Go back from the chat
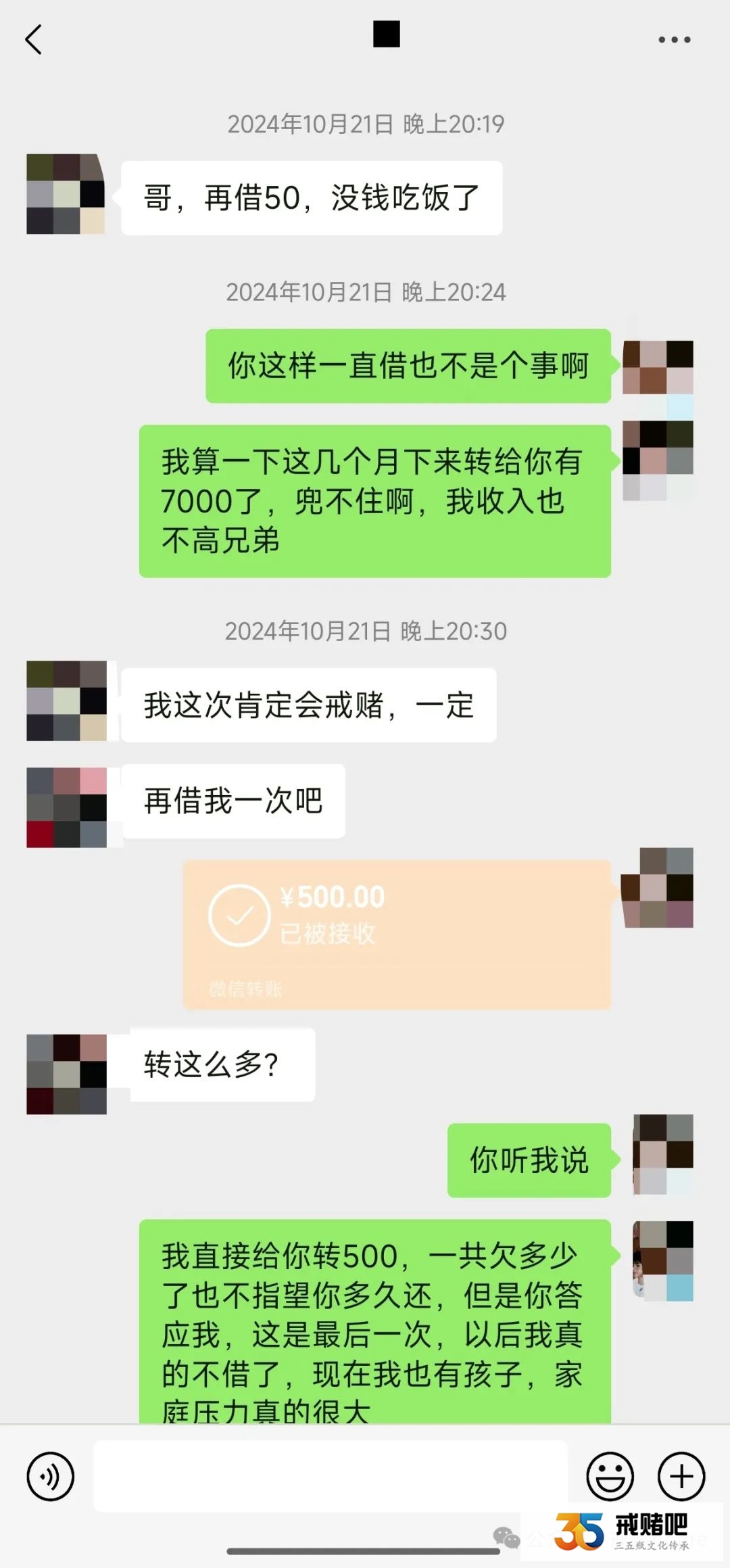730x1568 pixels. coord(34,39)
